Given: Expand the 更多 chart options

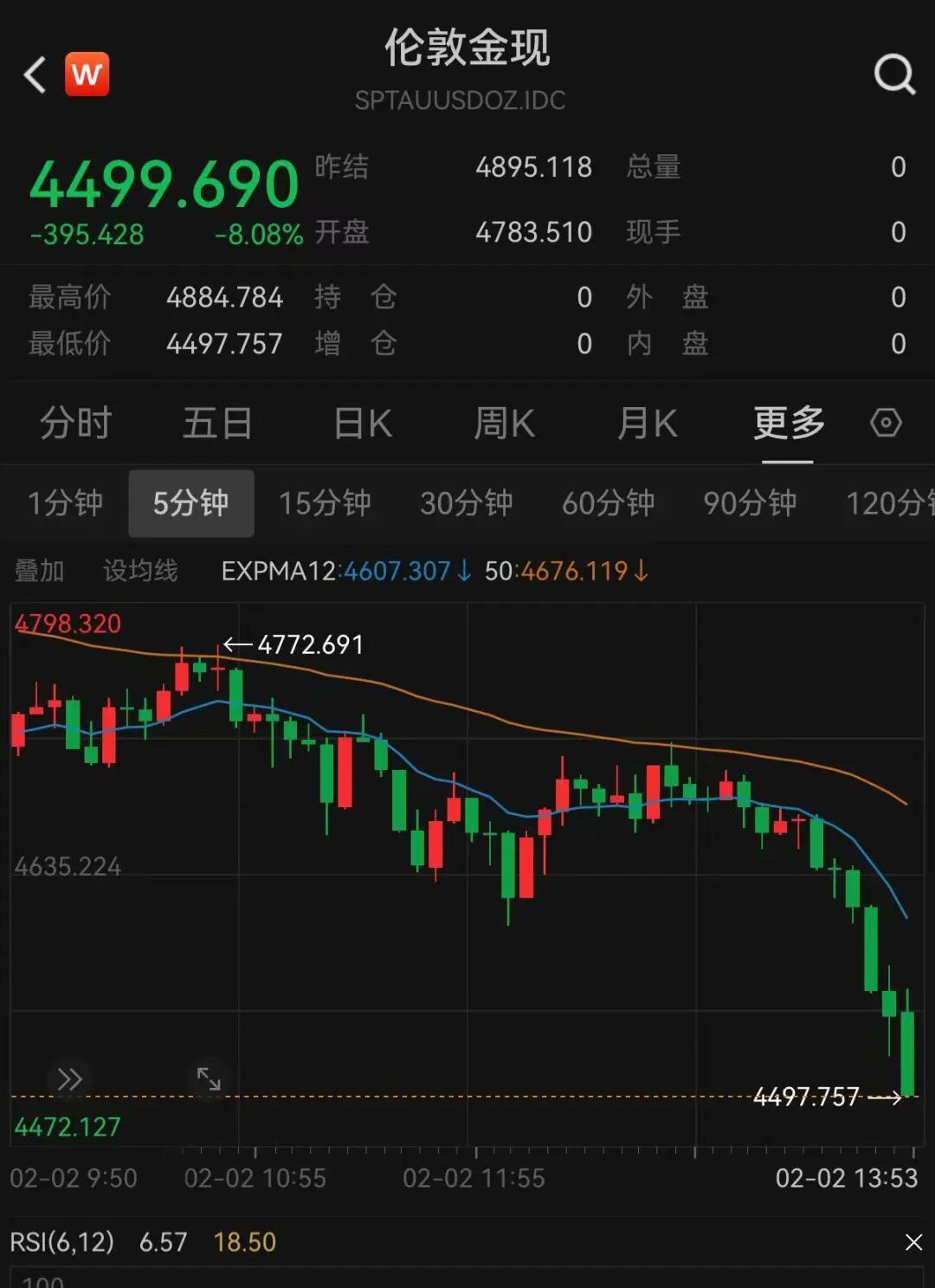Looking at the screenshot, I should (x=786, y=424).
